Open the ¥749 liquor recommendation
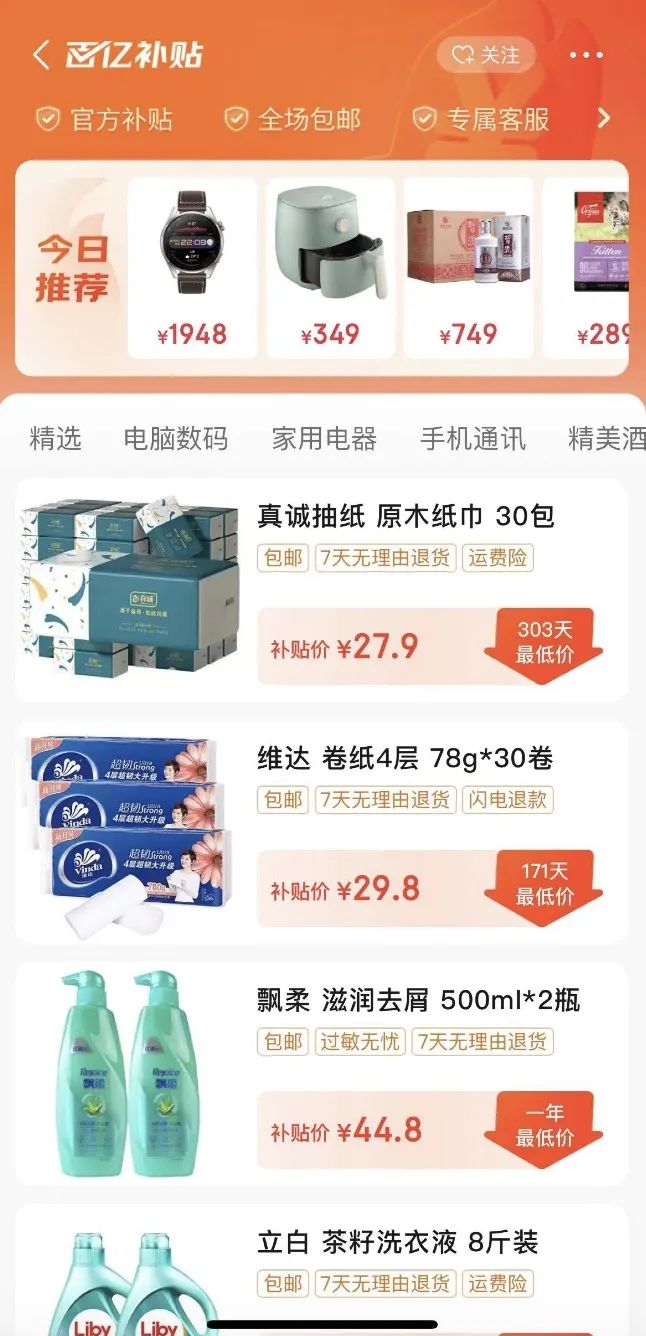This screenshot has width=646, height=1336. (468, 267)
